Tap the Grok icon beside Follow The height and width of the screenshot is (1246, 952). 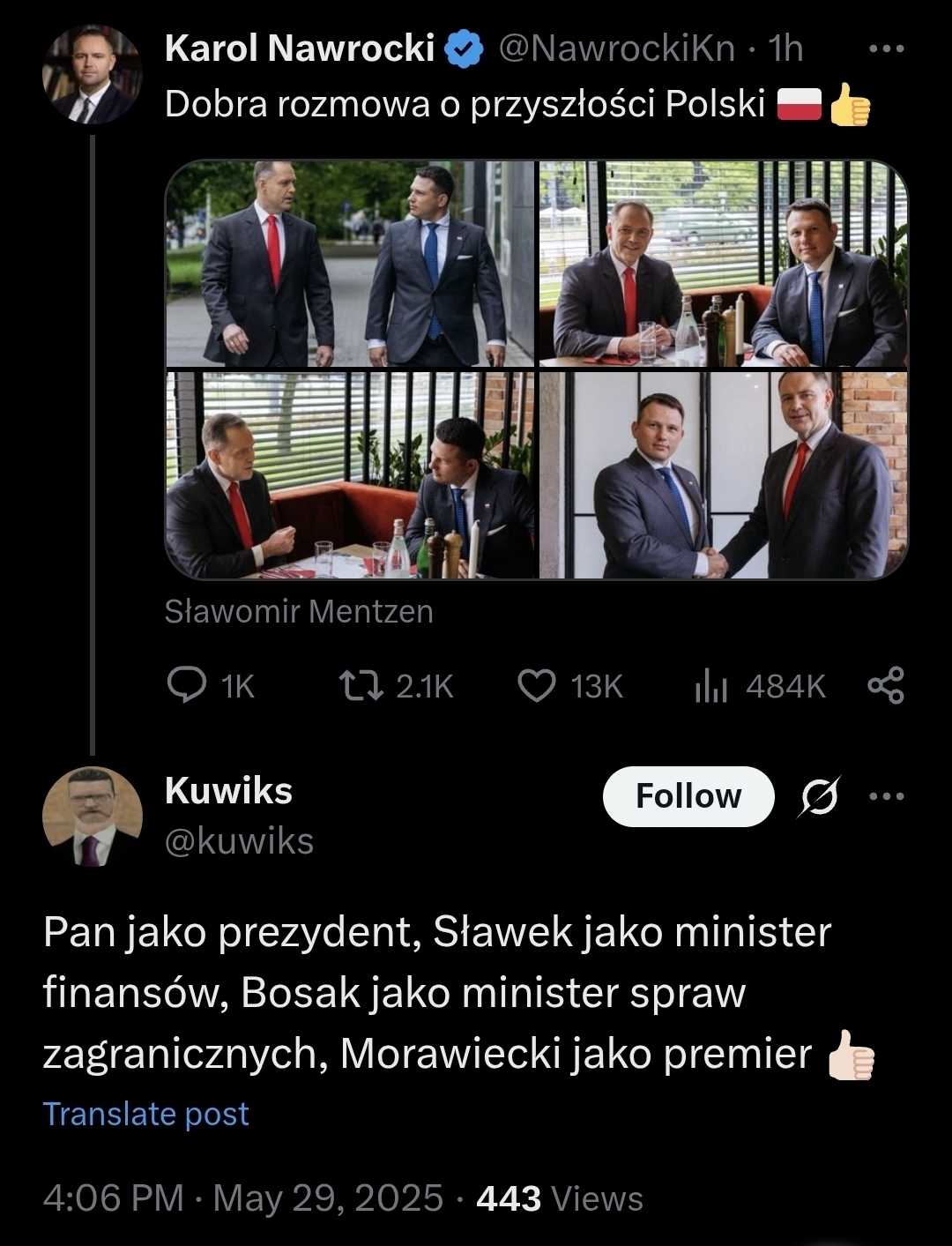pos(820,796)
